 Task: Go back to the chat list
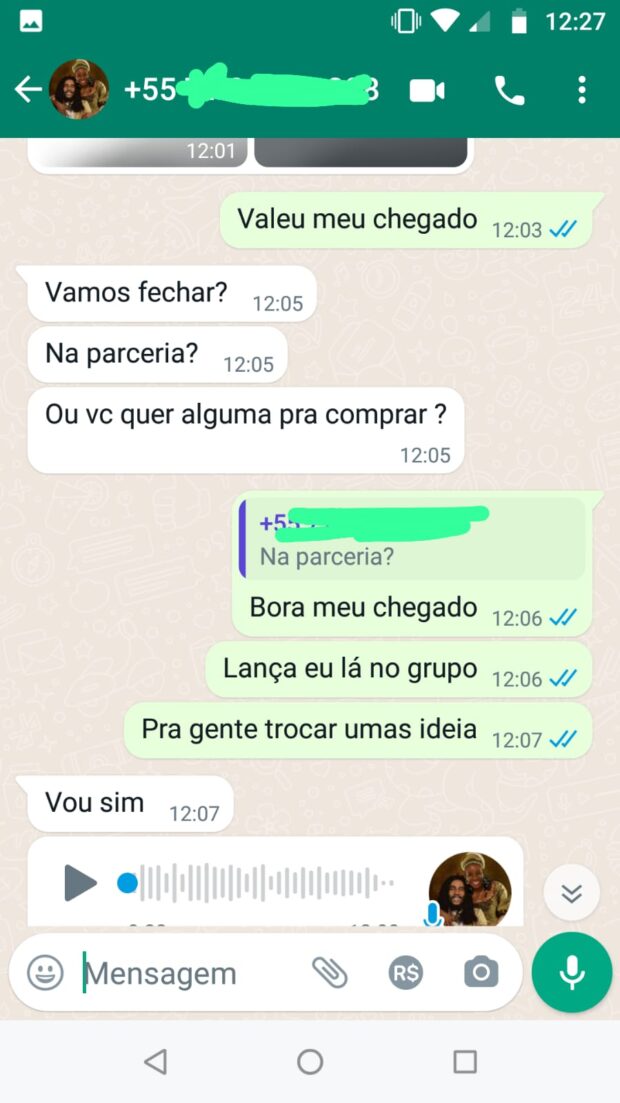pyautogui.click(x=27, y=90)
